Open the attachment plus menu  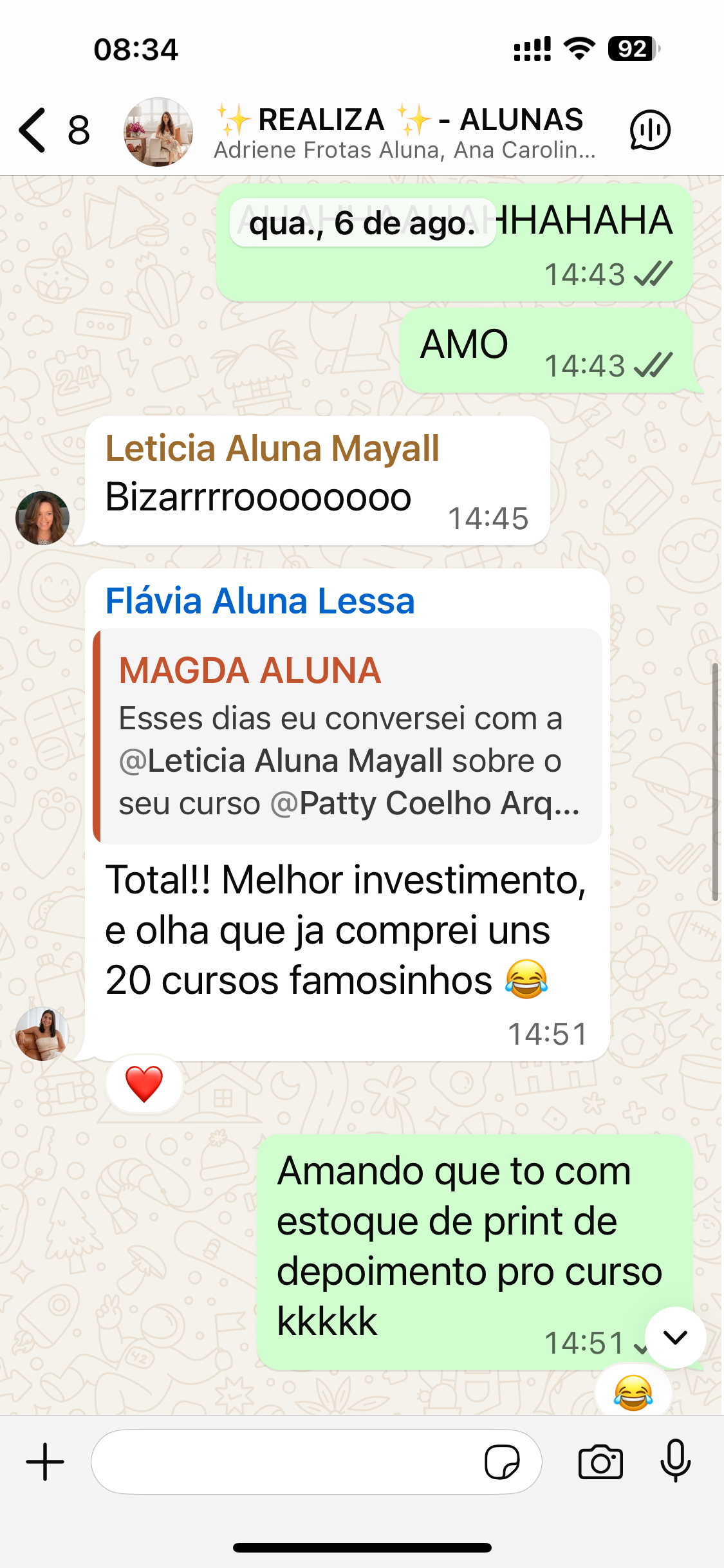pyautogui.click(x=45, y=1462)
